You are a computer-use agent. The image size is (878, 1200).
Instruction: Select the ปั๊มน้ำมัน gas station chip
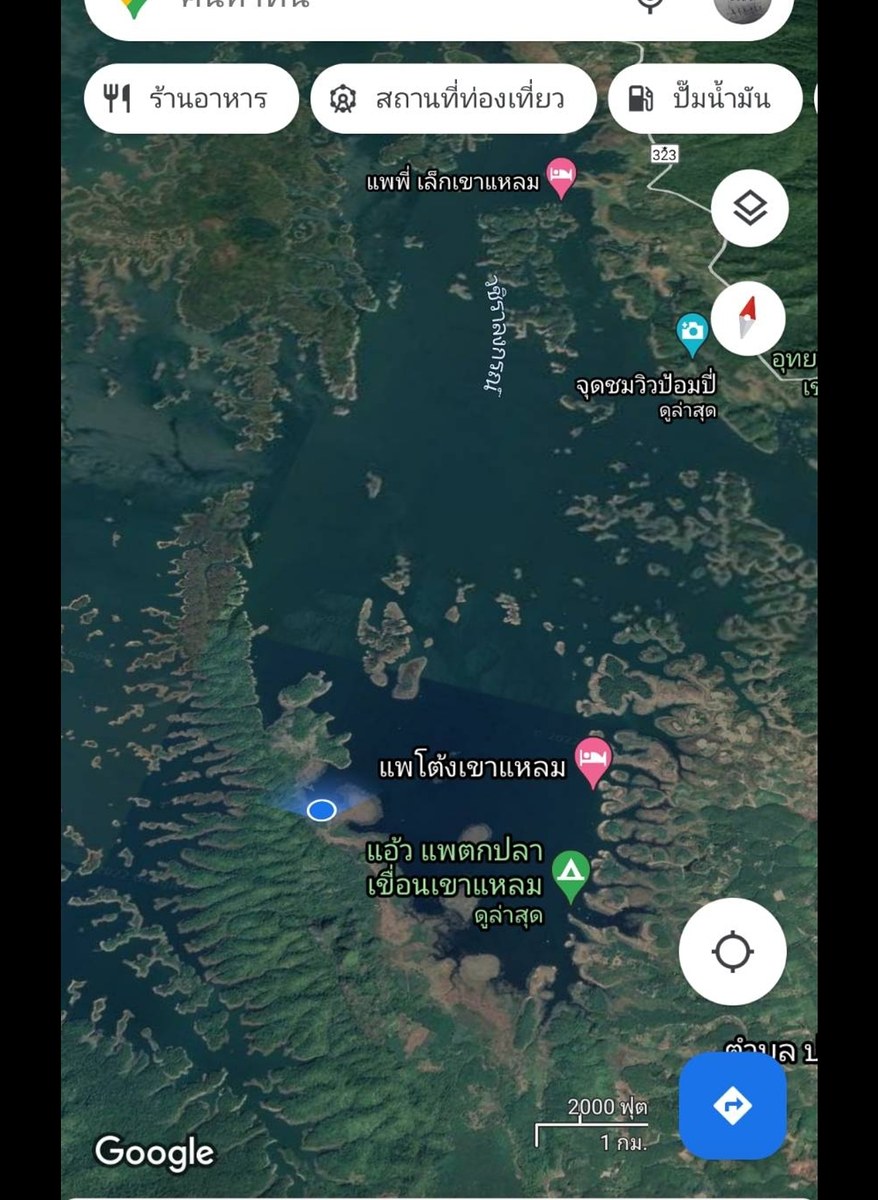(705, 99)
